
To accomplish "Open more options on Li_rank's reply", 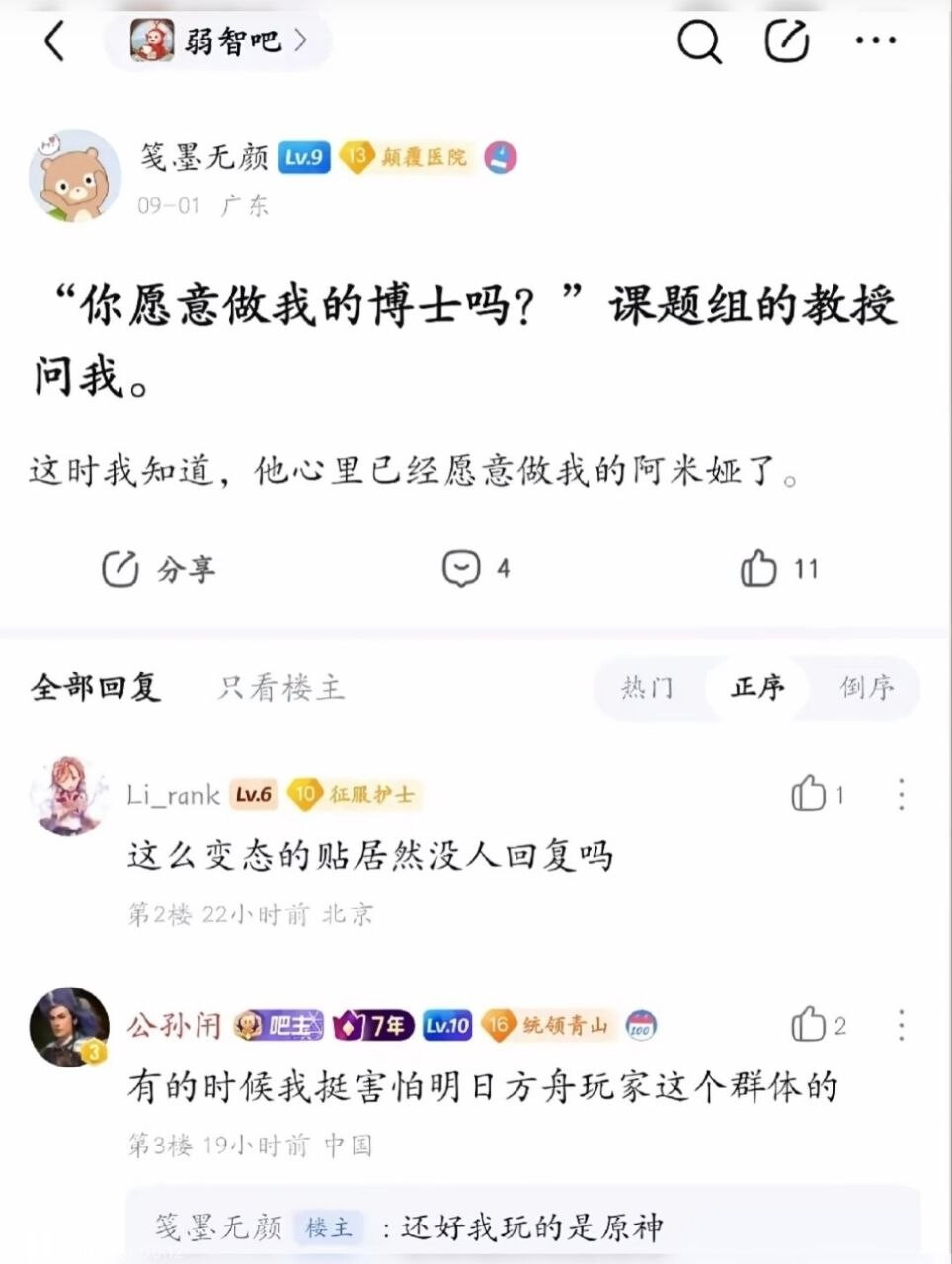I will coord(901,794).
